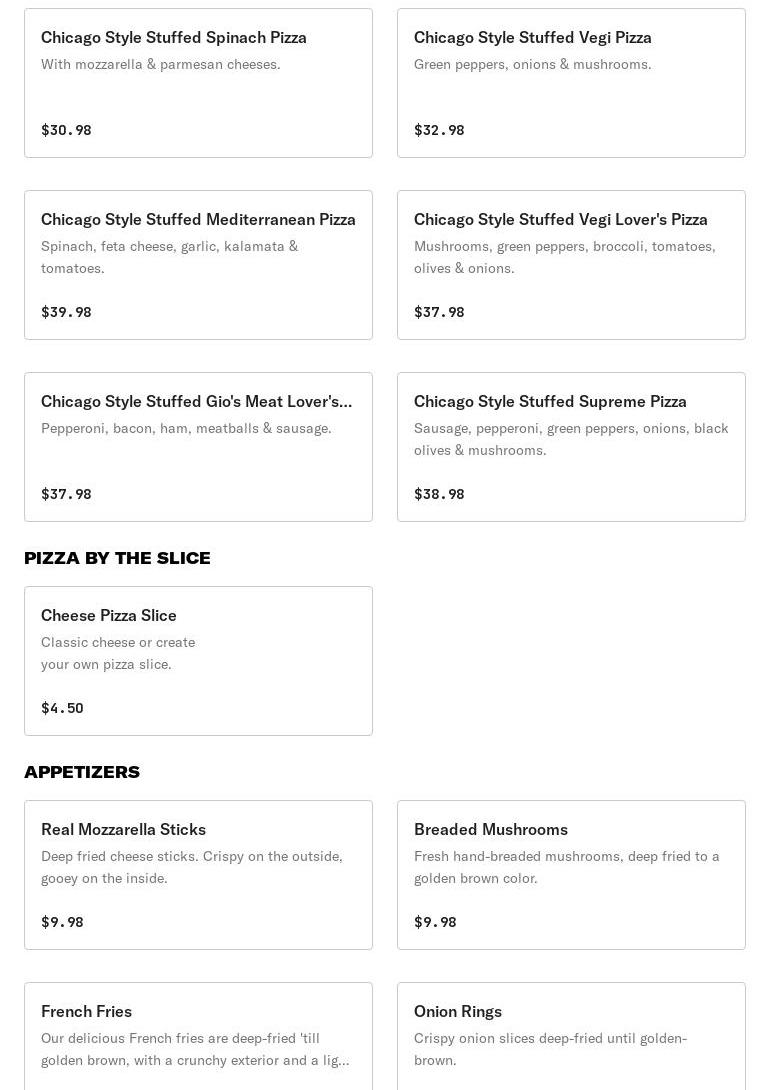The width and height of the screenshot is (770, 1090).
Task: Choose Chicago Style Stuffed Vegi Lover's Pizza
Action: pyautogui.click(x=571, y=265)
